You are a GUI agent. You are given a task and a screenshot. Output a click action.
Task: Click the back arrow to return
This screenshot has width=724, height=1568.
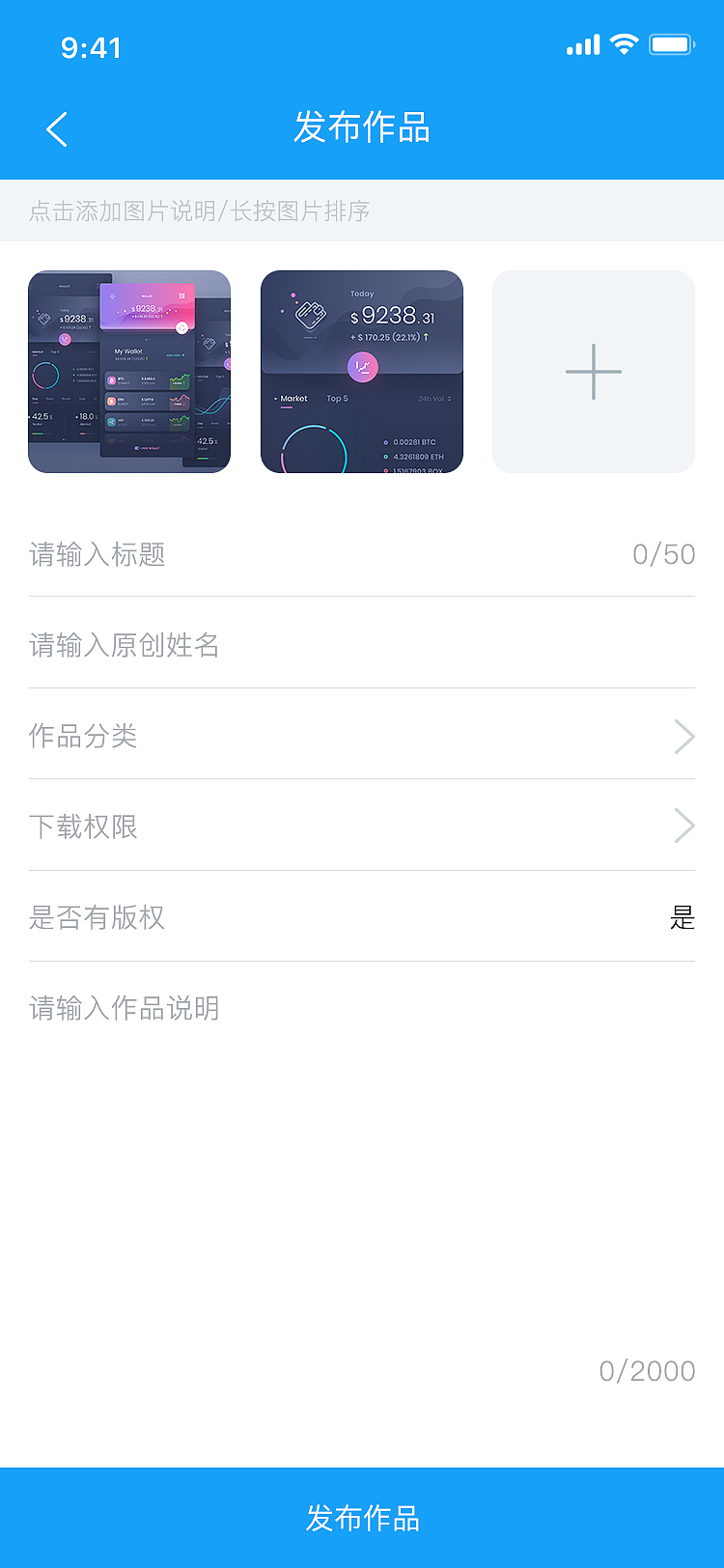point(55,128)
